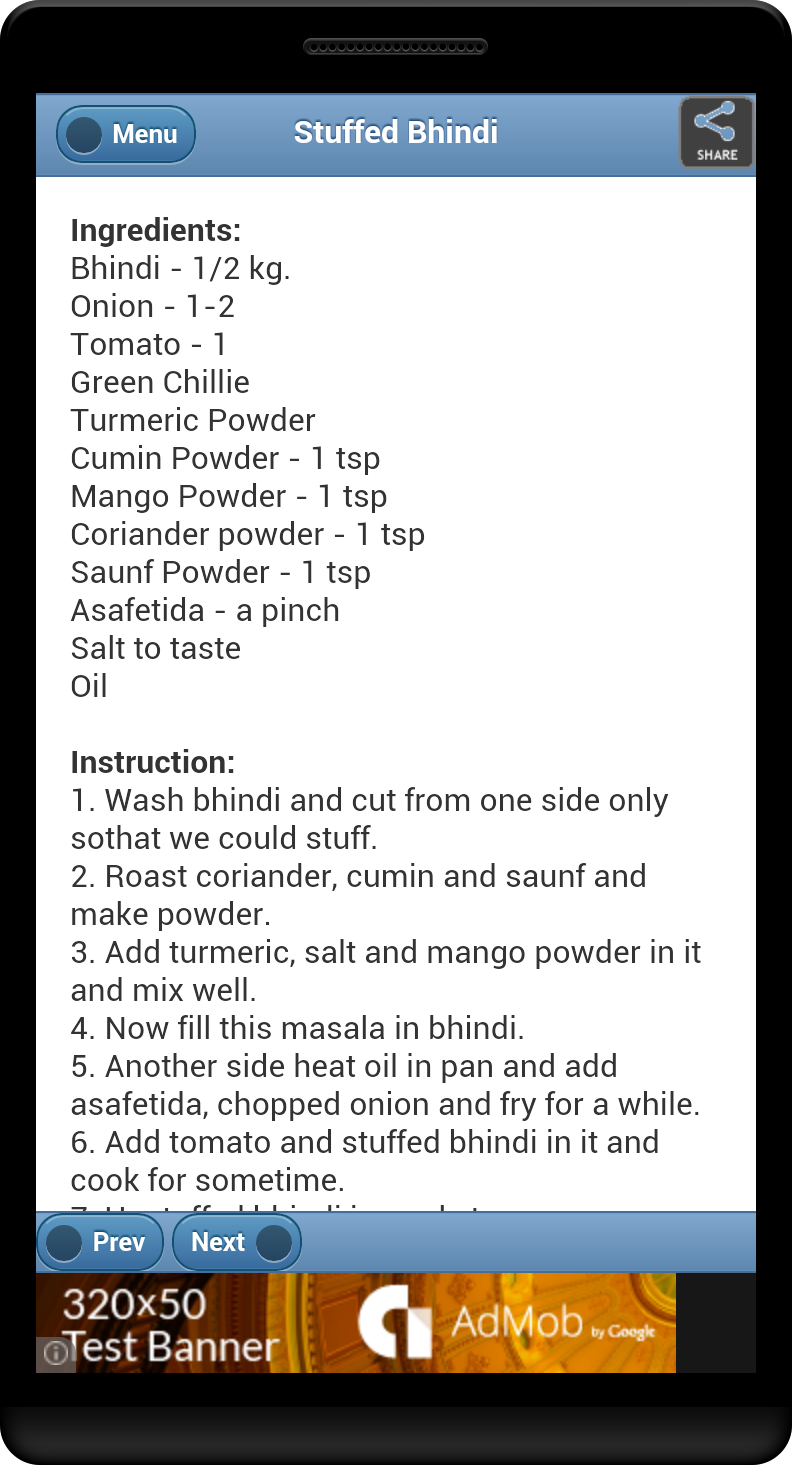792x1465 pixels.
Task: Tap the ad info icon
Action: tap(56, 1354)
